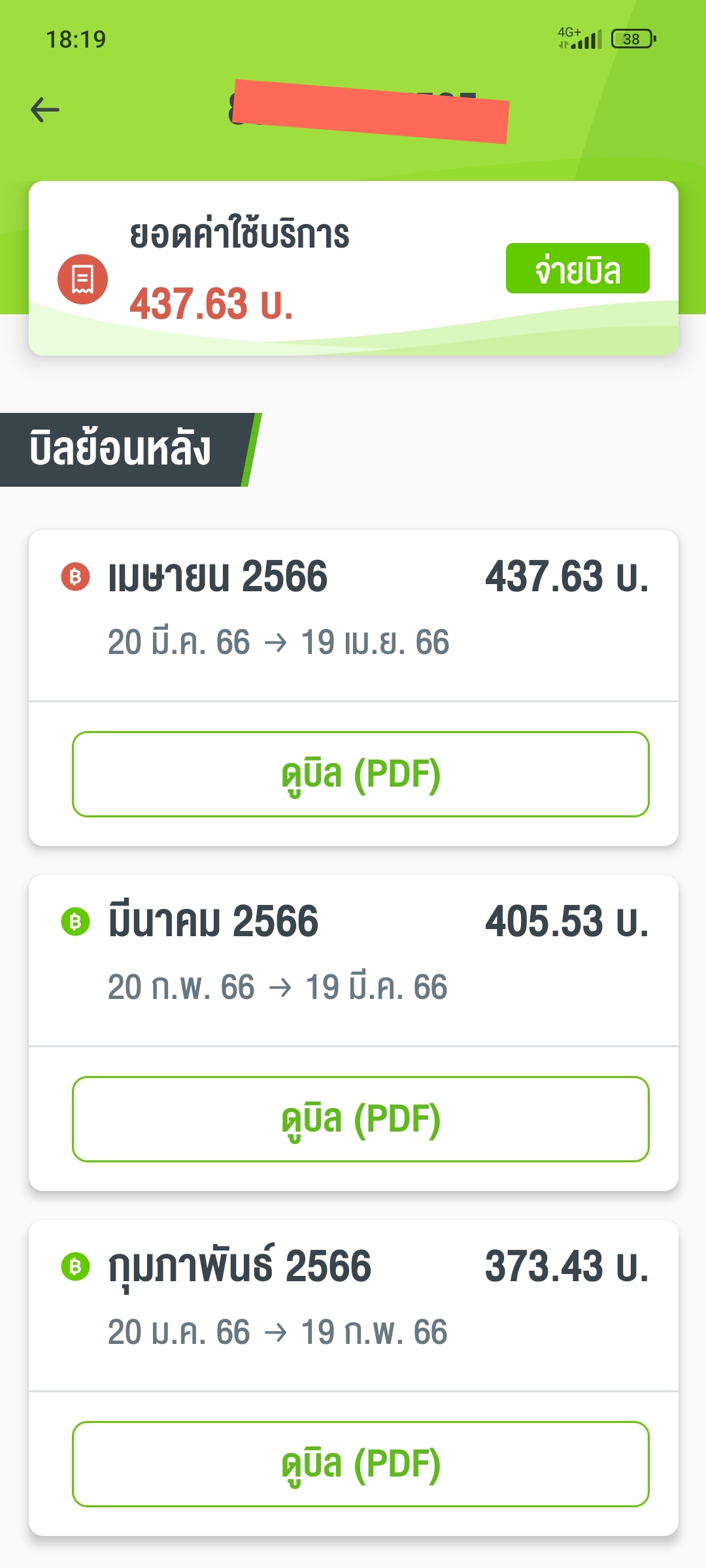Go back with the arrow icon

[x=45, y=110]
